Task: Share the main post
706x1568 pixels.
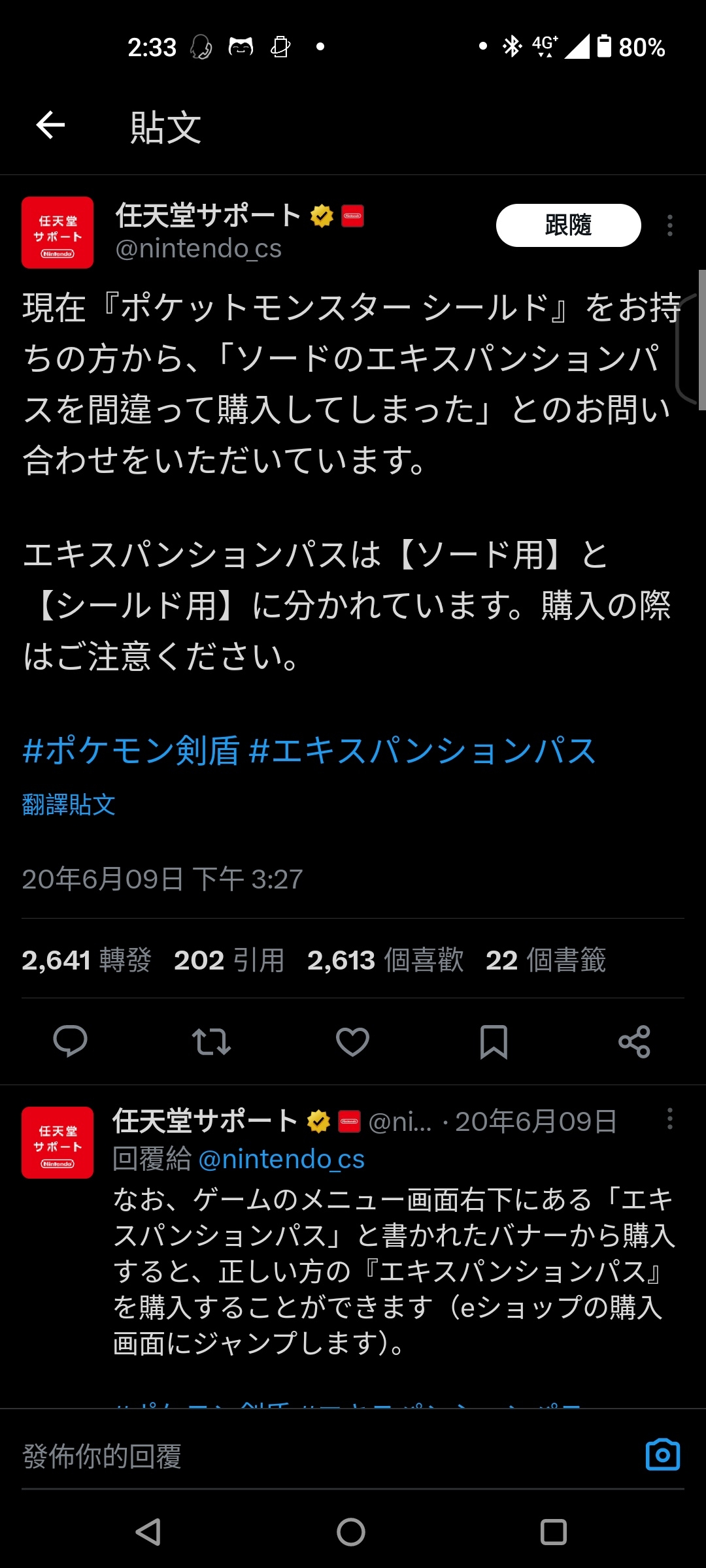Action: point(634,1041)
